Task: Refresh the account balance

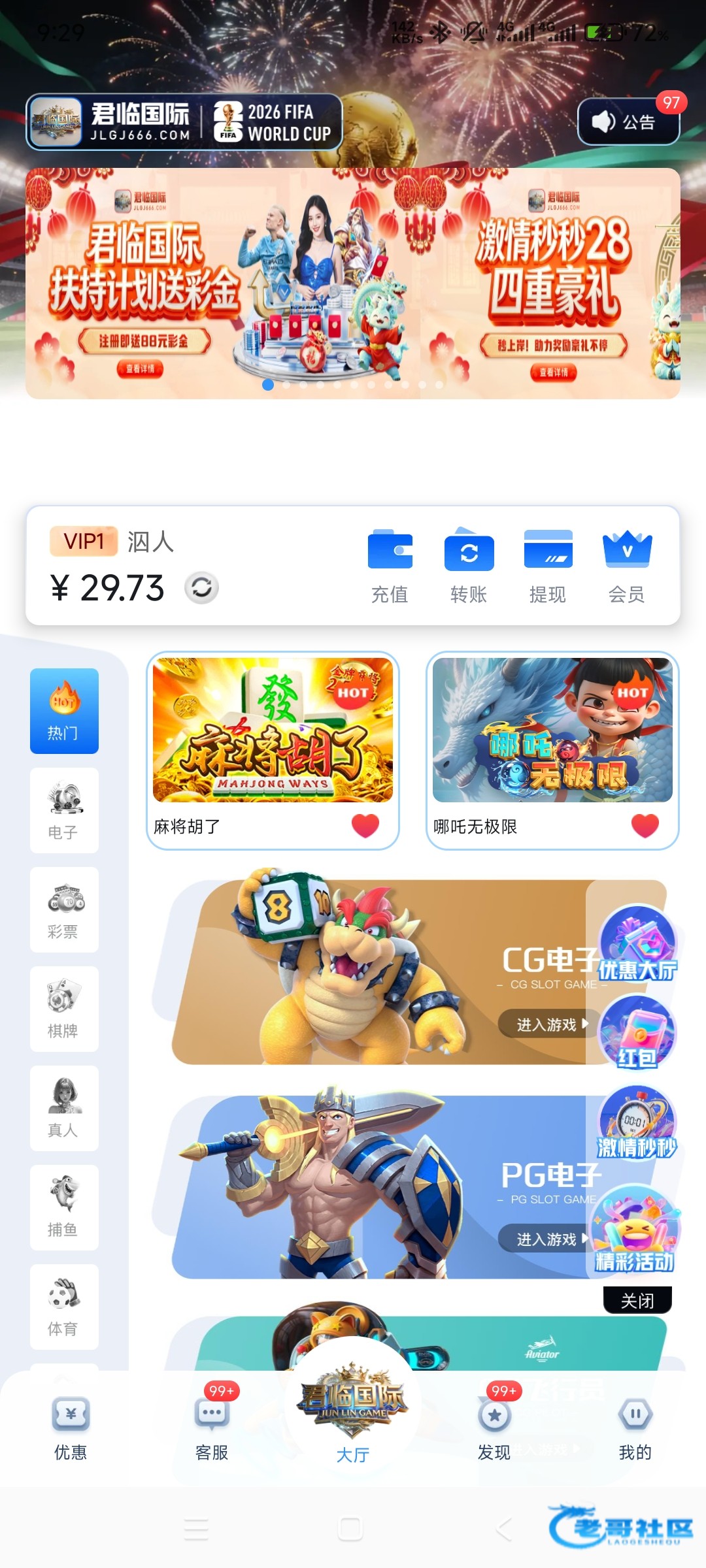Action: point(201,587)
